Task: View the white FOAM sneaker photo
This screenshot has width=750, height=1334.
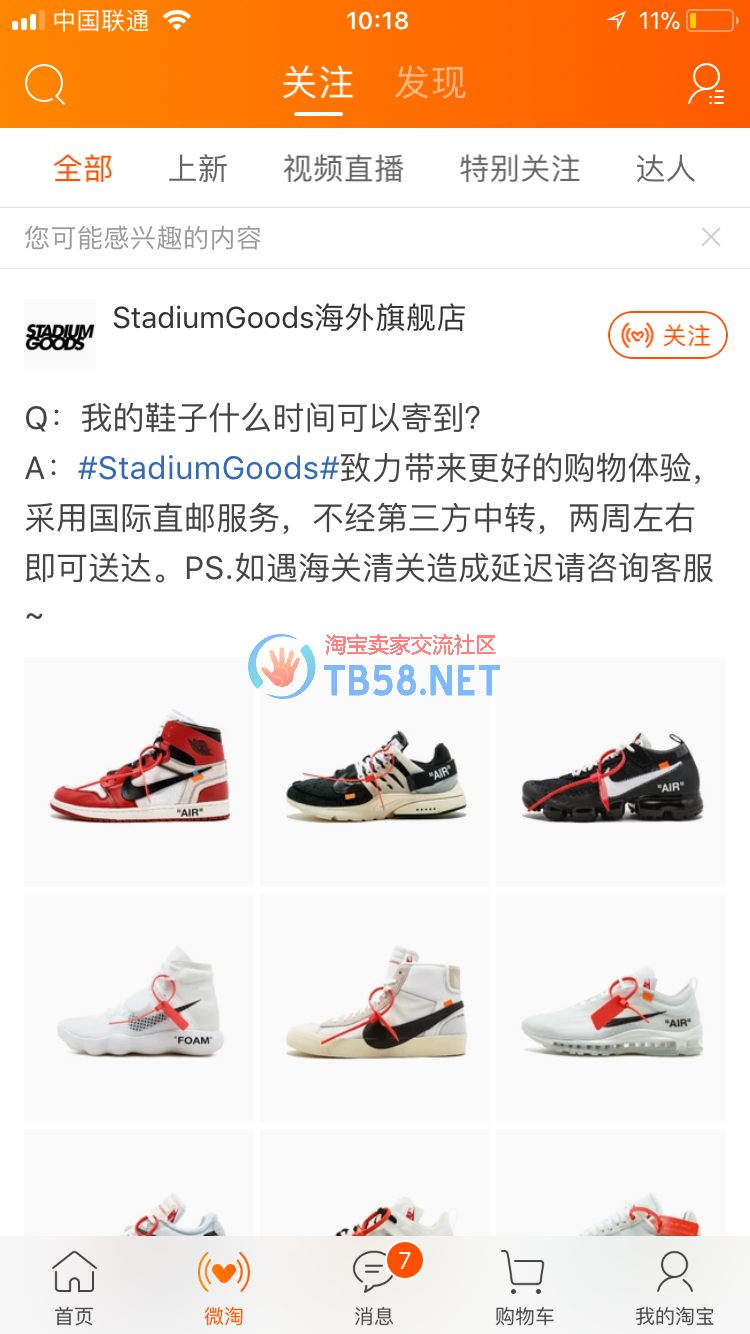Action: pyautogui.click(x=139, y=1007)
